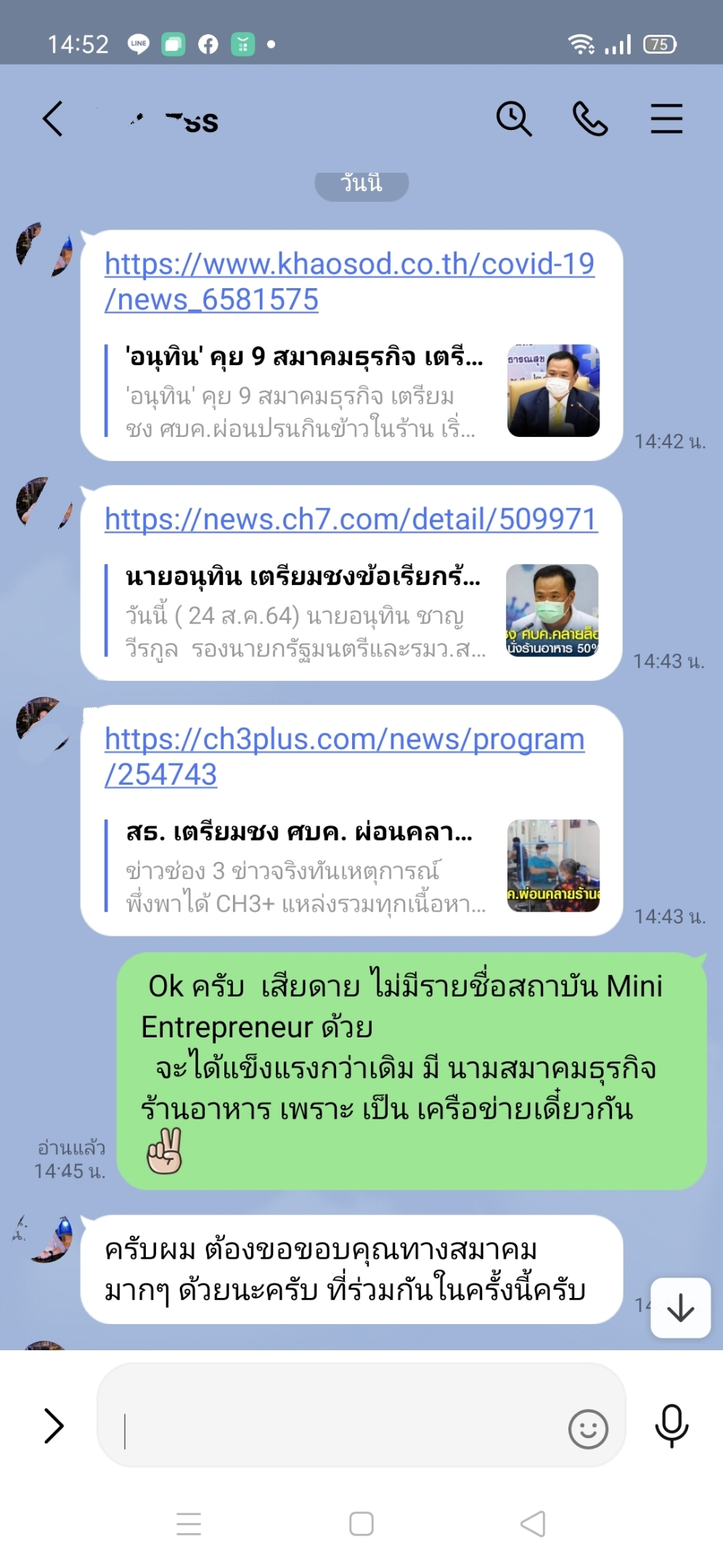Open the news.ch7.com detail link
Image resolution: width=723 pixels, height=1568 pixels.
(x=351, y=520)
